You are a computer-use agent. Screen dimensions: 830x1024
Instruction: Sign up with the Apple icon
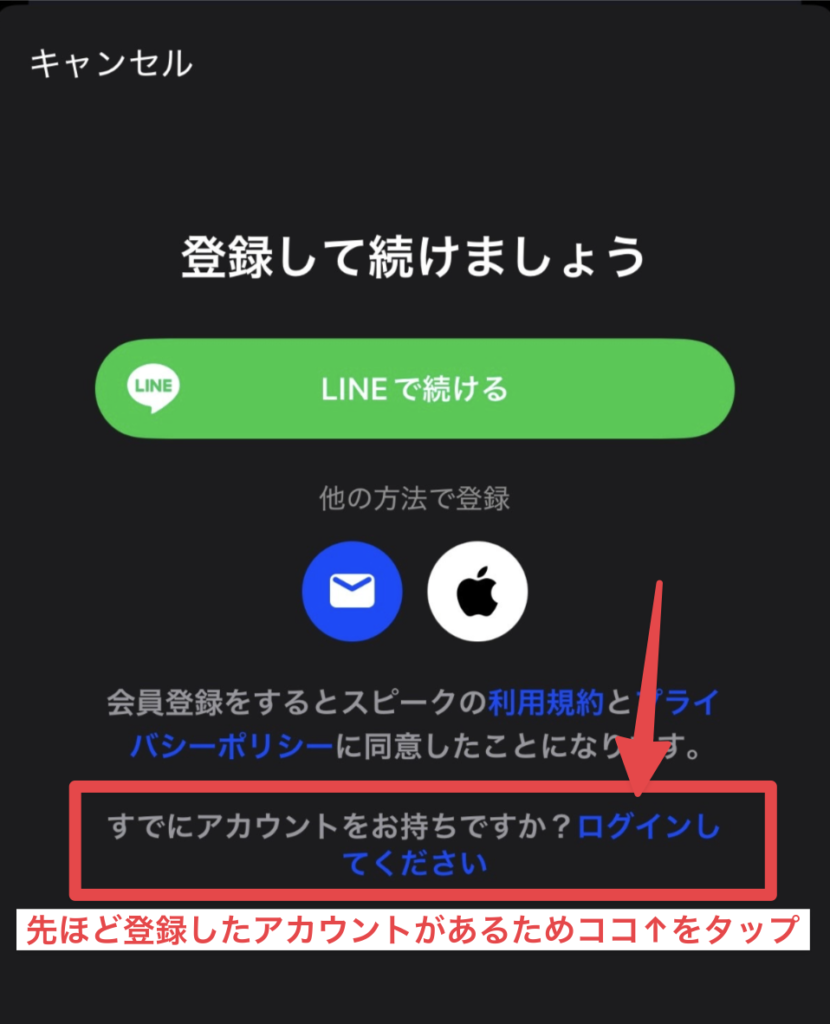477,592
